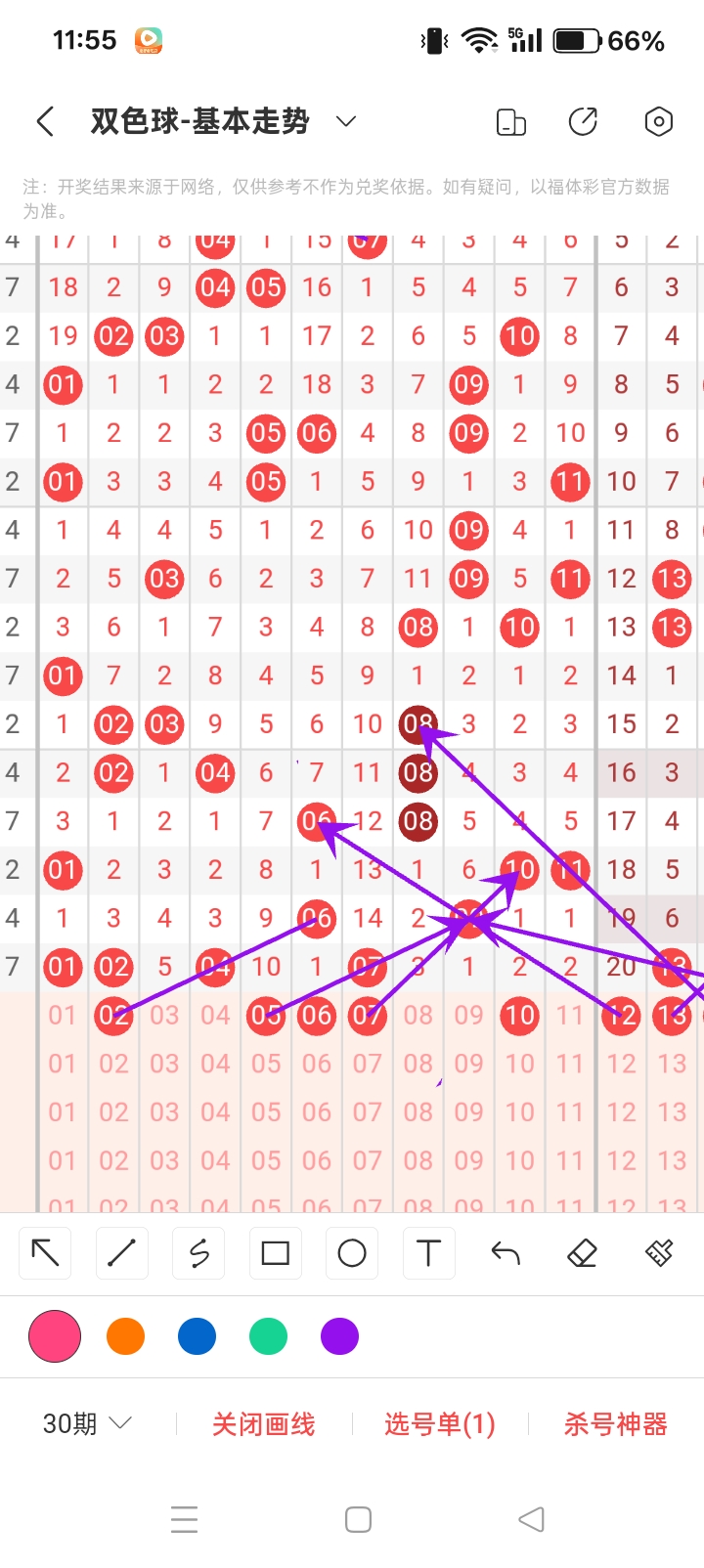This screenshot has width=704, height=1568.
Task: Select the eraser tool
Action: pos(582,1252)
